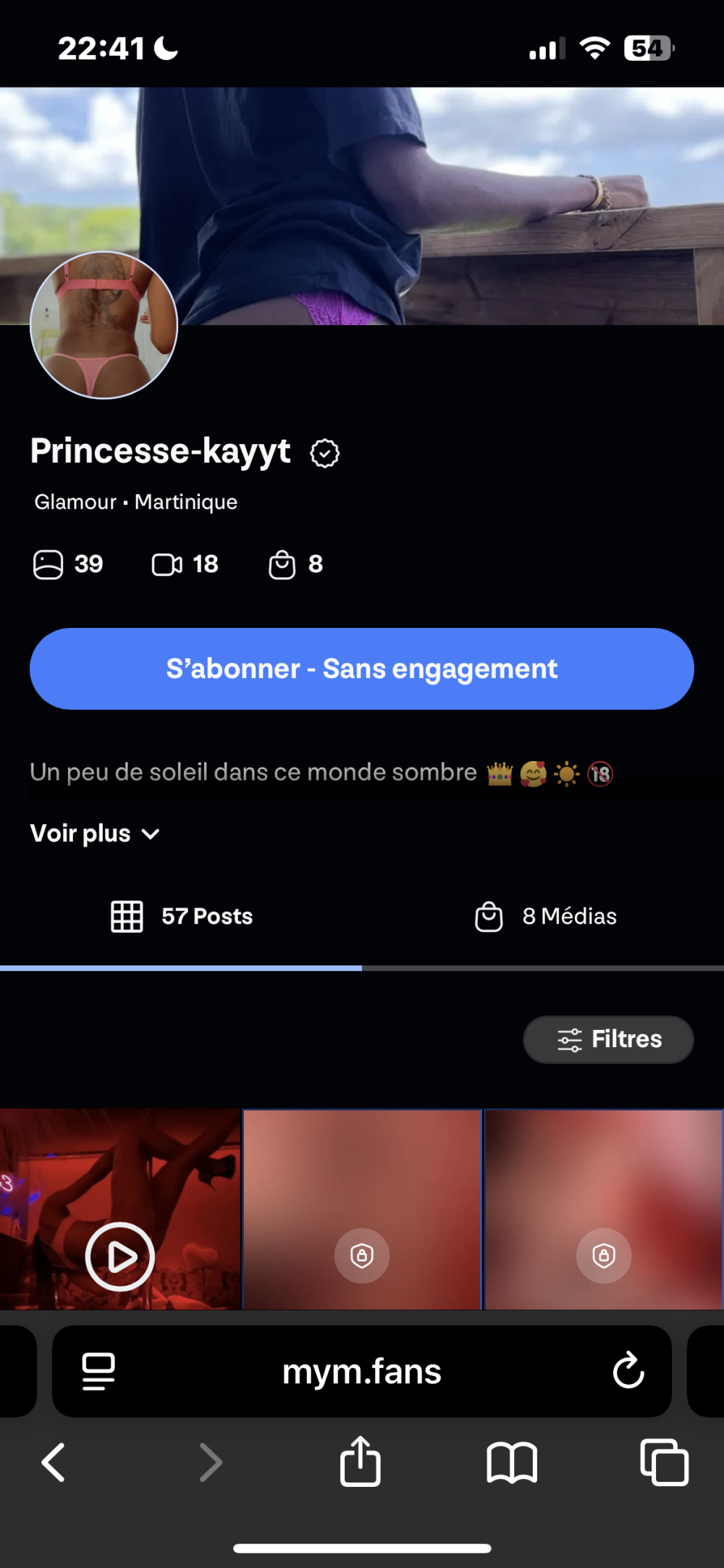Open the profile picture of Princesse-kayyt
Screen dimensions: 724x1568
tap(104, 325)
